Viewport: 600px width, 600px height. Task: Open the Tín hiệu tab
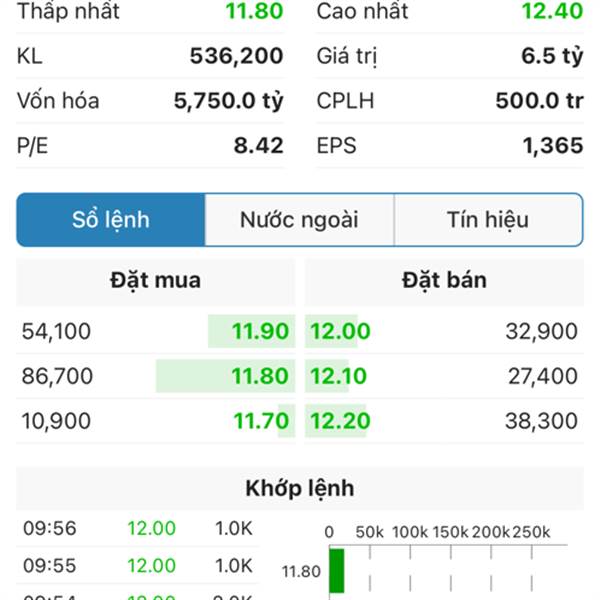pyautogui.click(x=488, y=220)
